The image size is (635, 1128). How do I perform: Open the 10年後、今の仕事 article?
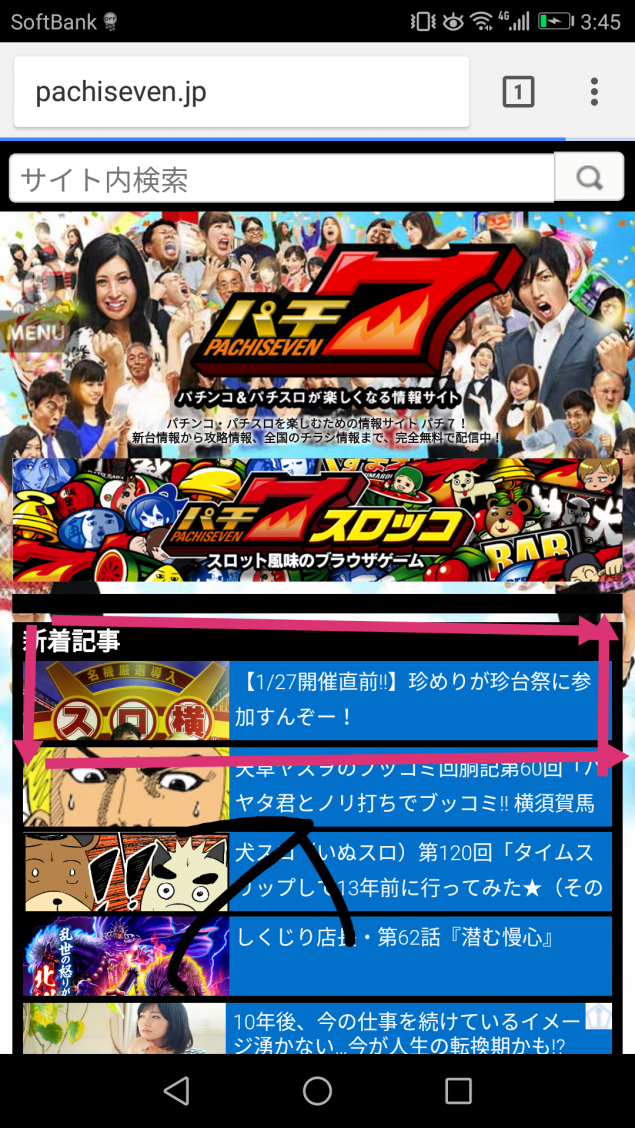pyautogui.click(x=418, y=1030)
